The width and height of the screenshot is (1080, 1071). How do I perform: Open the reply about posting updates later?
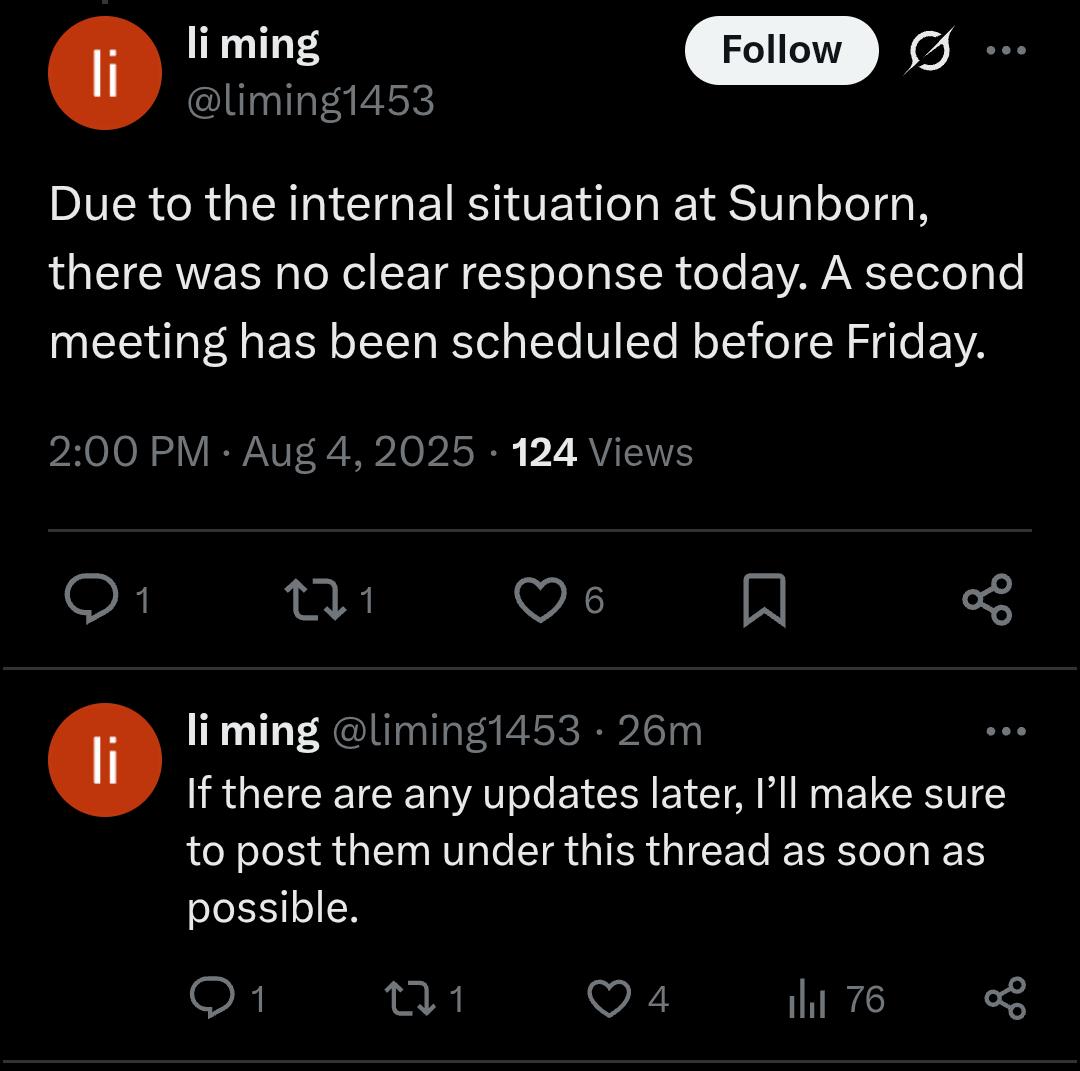point(595,850)
